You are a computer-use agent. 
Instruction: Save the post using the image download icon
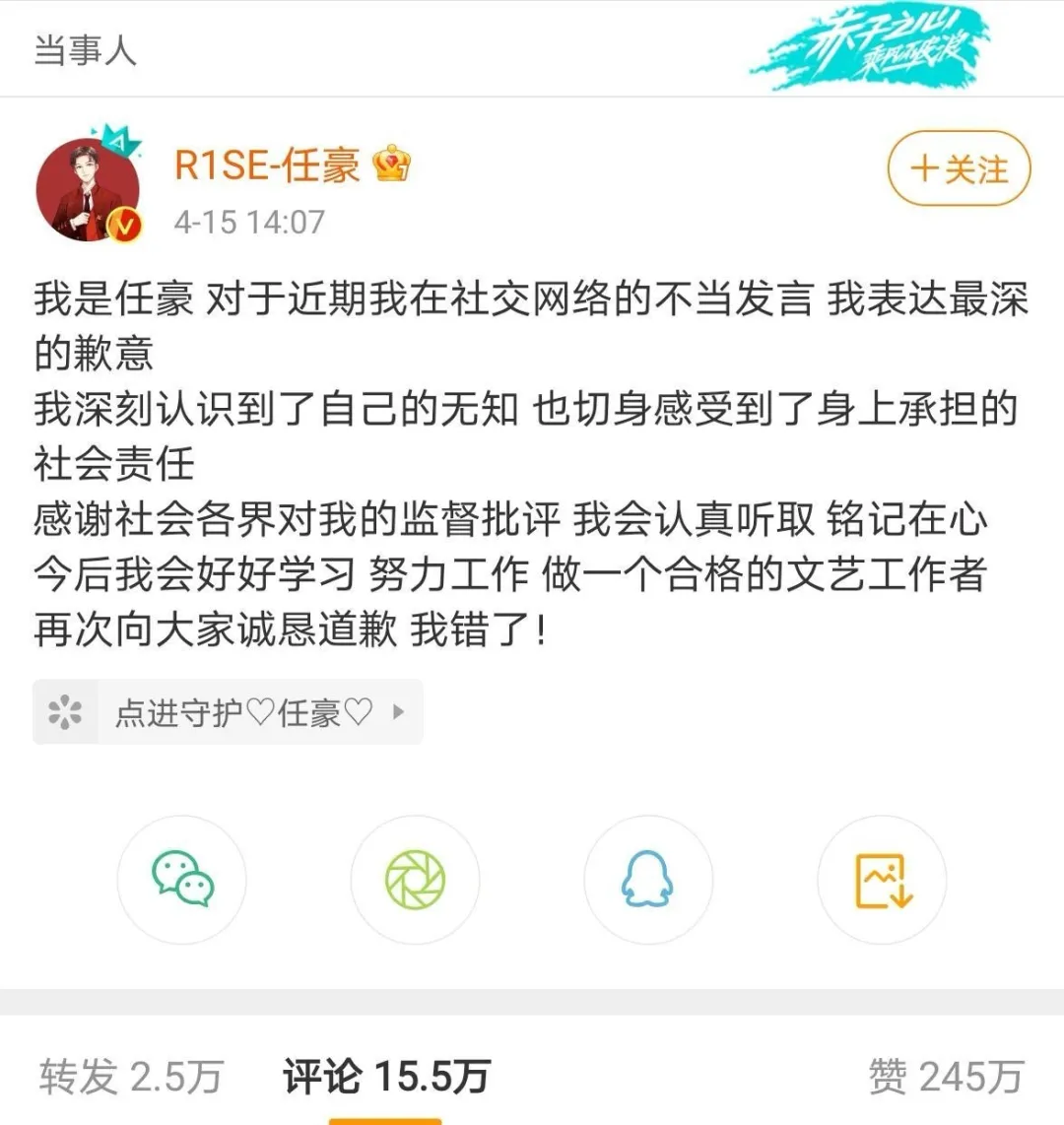point(881,880)
